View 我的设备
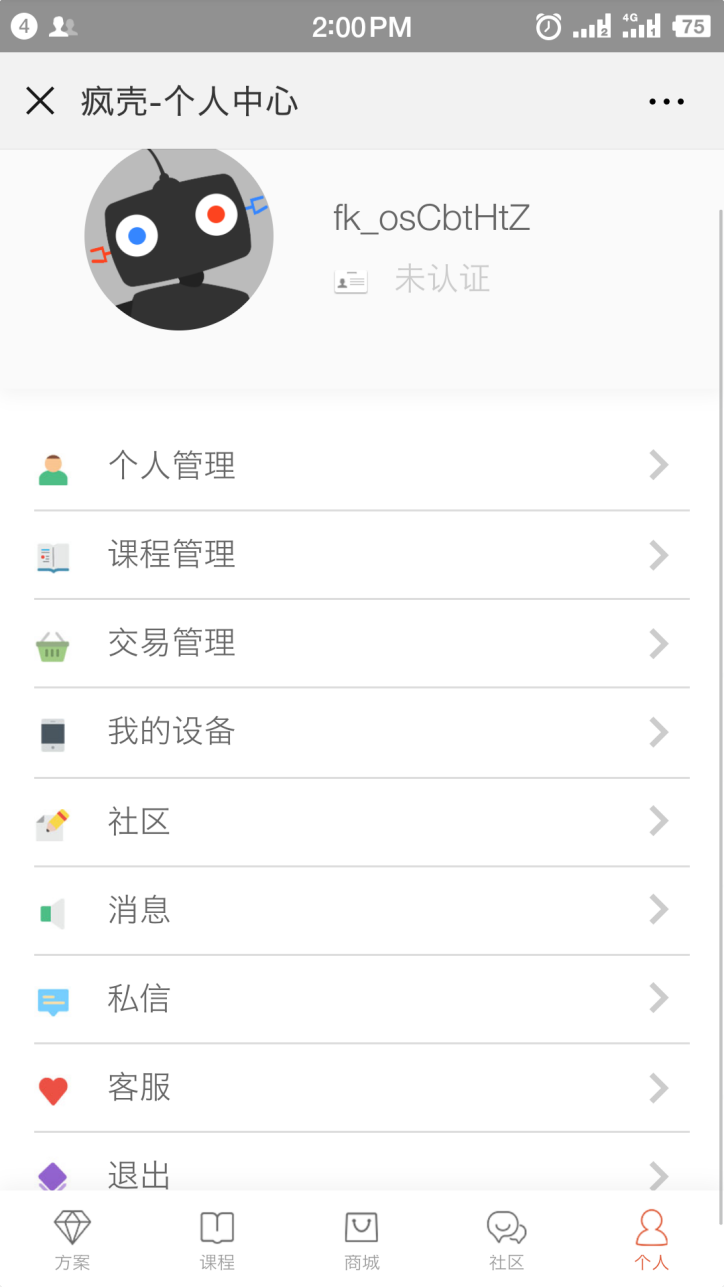 (360, 732)
